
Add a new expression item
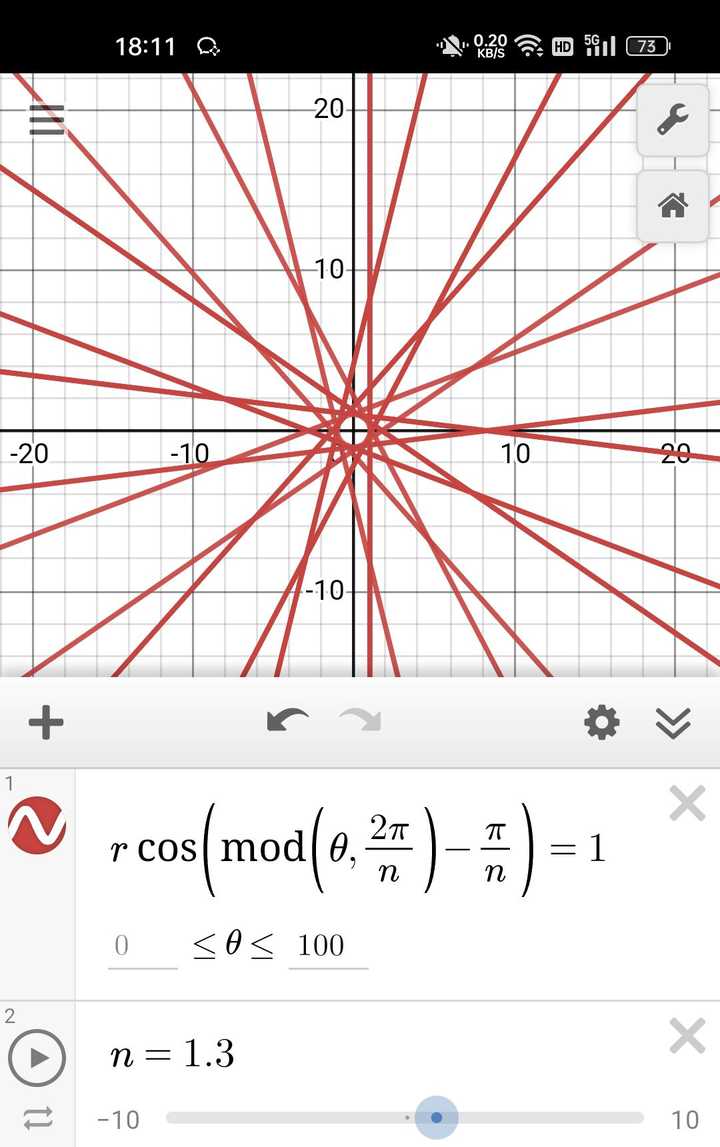[46, 722]
